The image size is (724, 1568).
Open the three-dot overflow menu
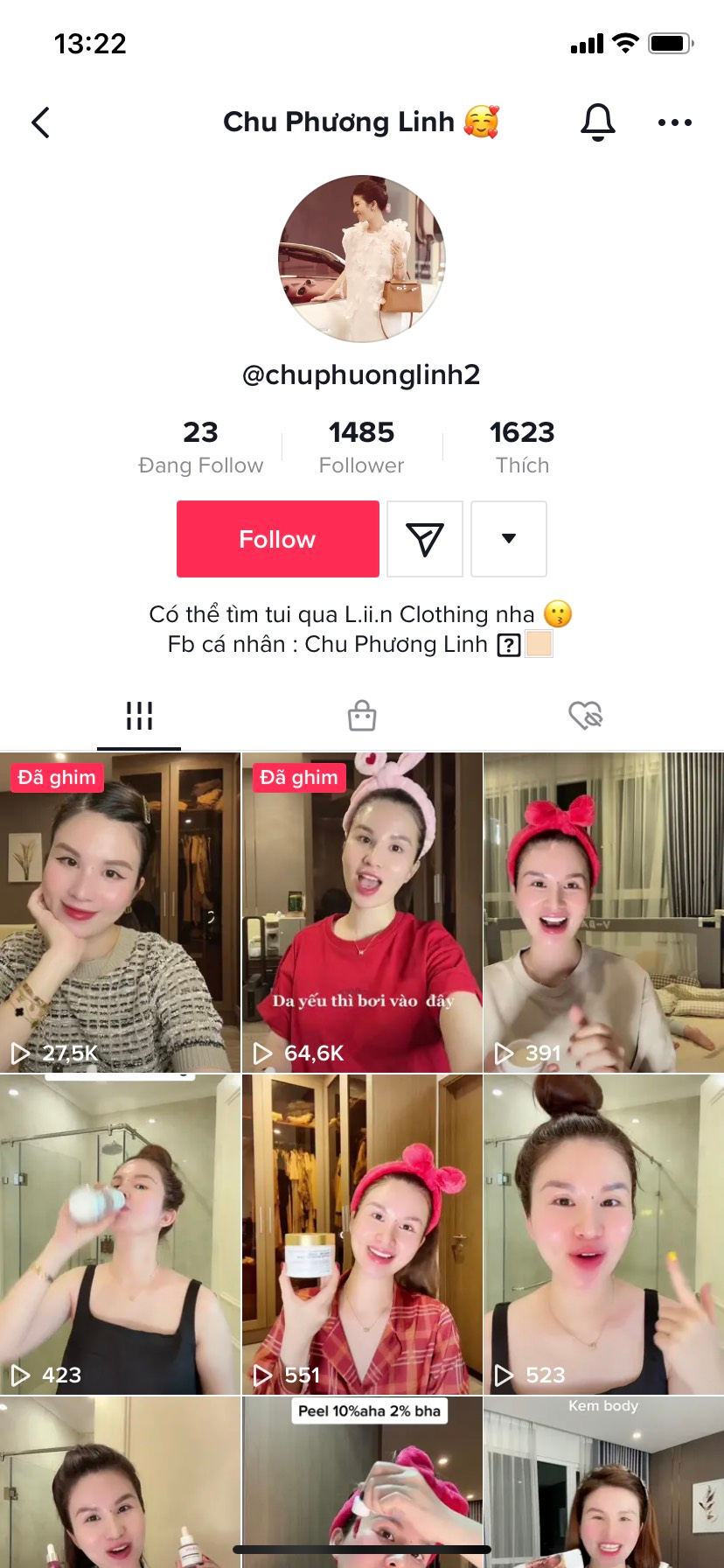[x=674, y=122]
